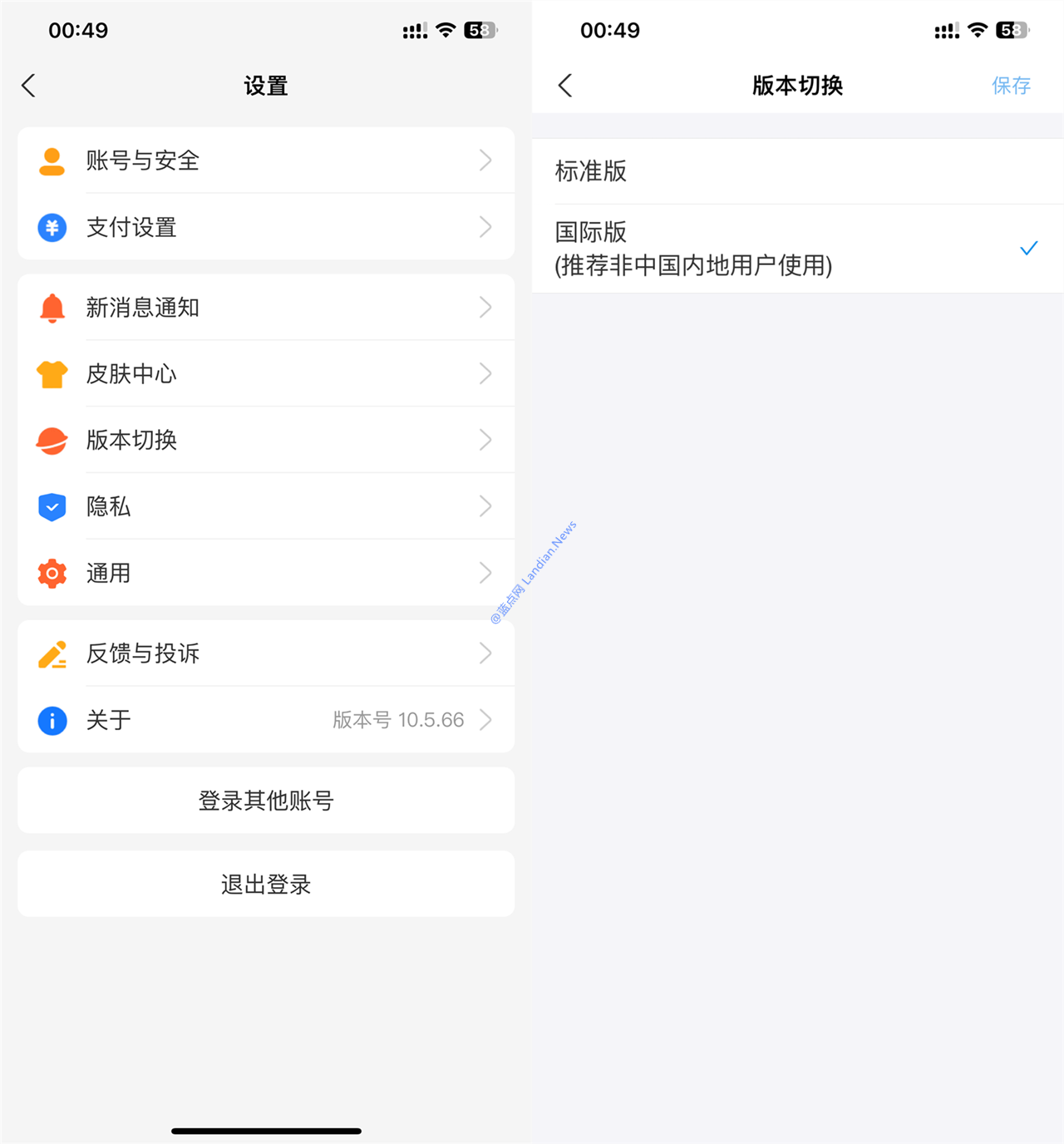Image resolution: width=1064 pixels, height=1144 pixels.
Task: Open 隐私 settings
Action: pyautogui.click(x=266, y=506)
